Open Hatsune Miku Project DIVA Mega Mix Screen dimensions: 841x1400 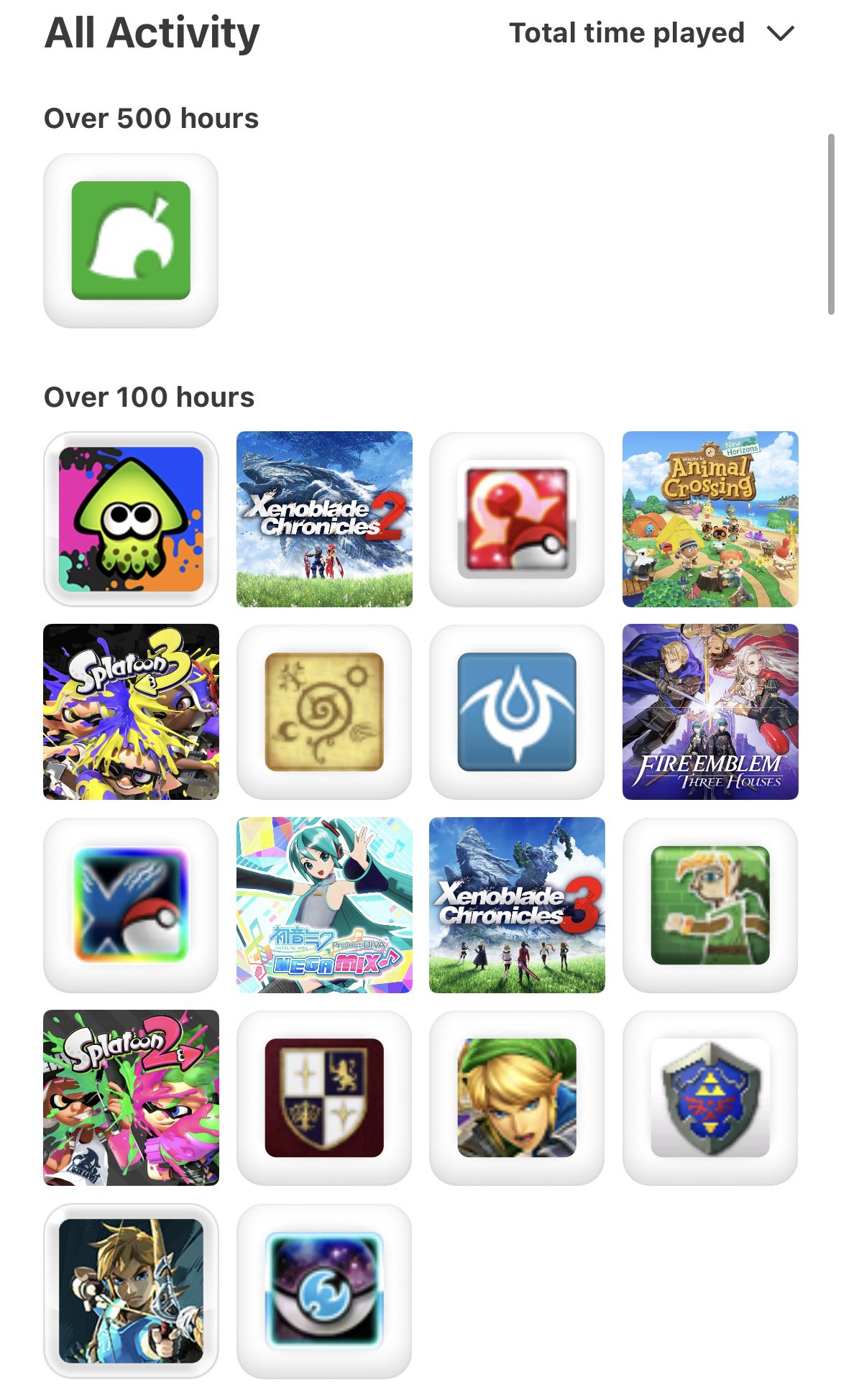324,905
